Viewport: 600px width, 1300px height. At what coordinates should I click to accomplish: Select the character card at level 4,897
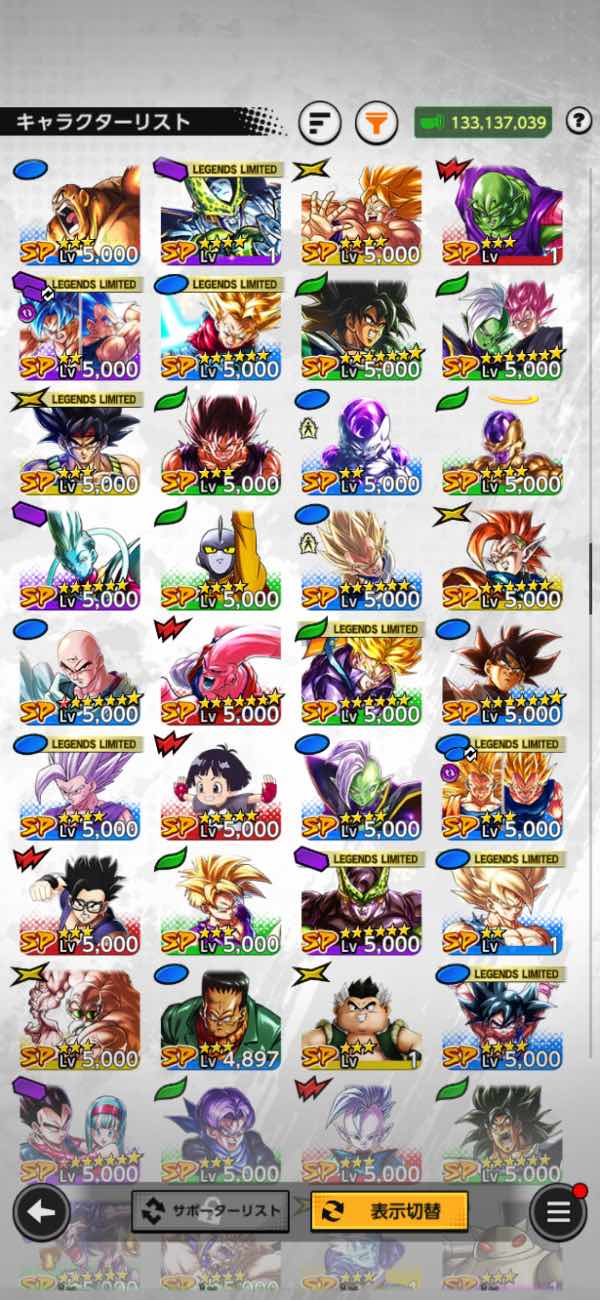pos(220,1020)
